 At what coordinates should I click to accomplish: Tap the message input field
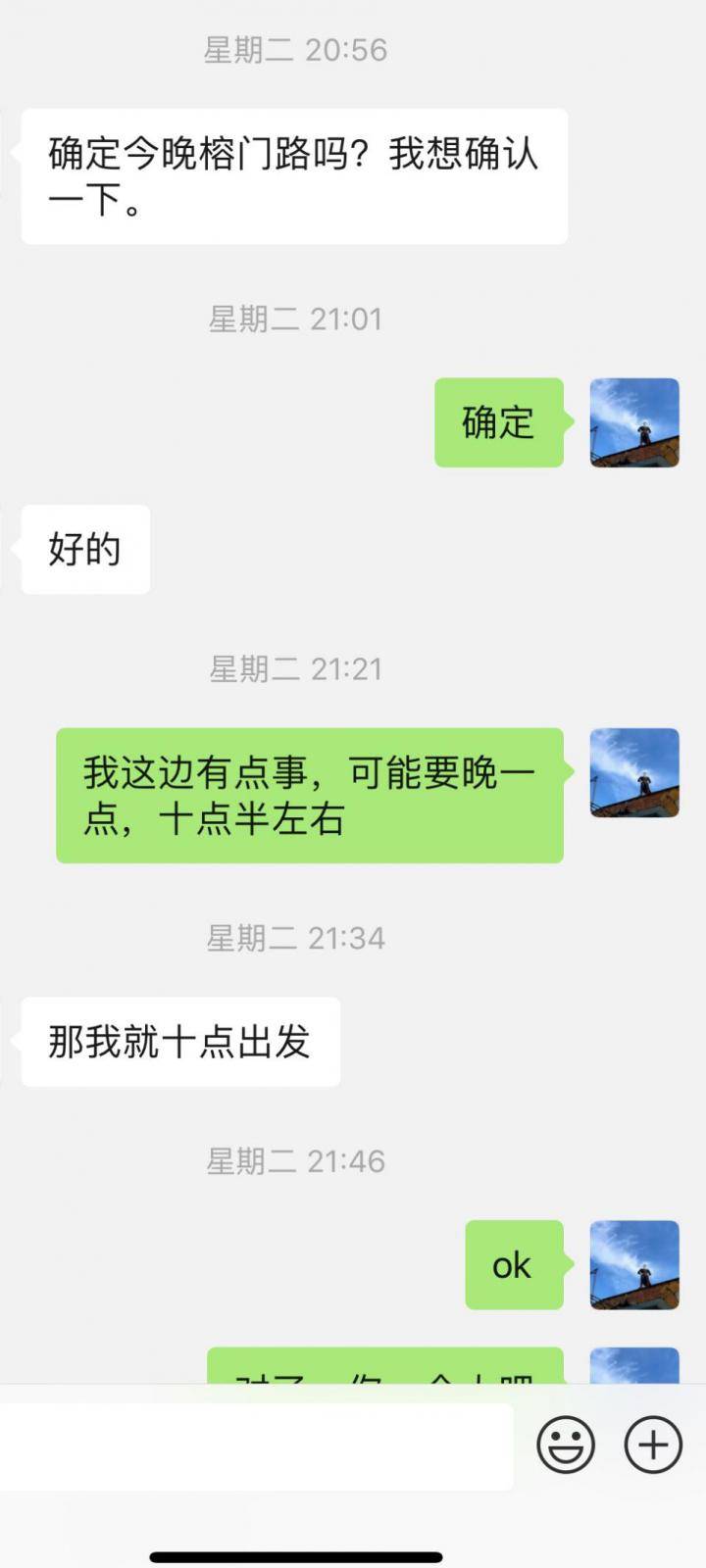[x=255, y=1444]
